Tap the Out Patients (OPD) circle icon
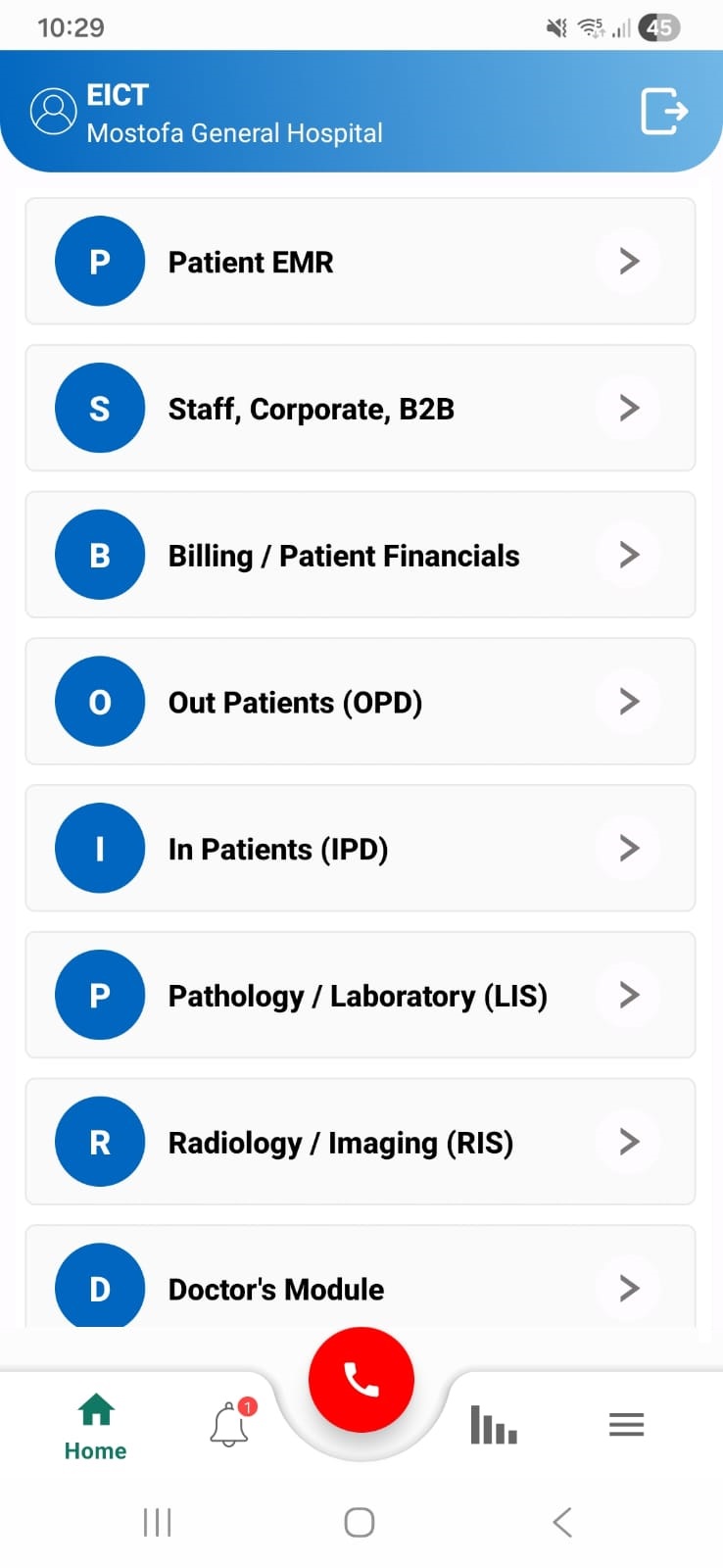The width and height of the screenshot is (723, 1568). pyautogui.click(x=100, y=702)
